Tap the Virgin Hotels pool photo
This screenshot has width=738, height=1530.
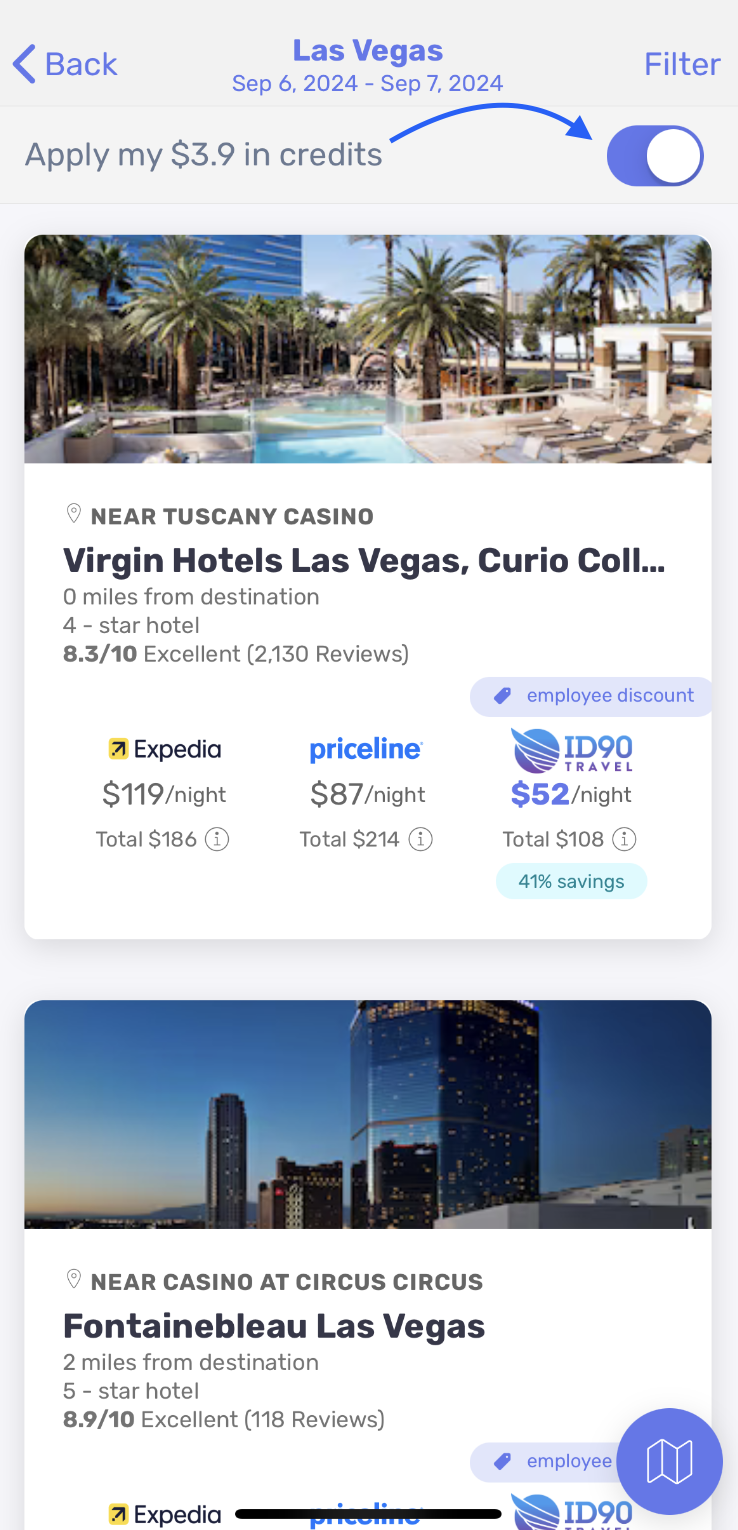pyautogui.click(x=367, y=349)
